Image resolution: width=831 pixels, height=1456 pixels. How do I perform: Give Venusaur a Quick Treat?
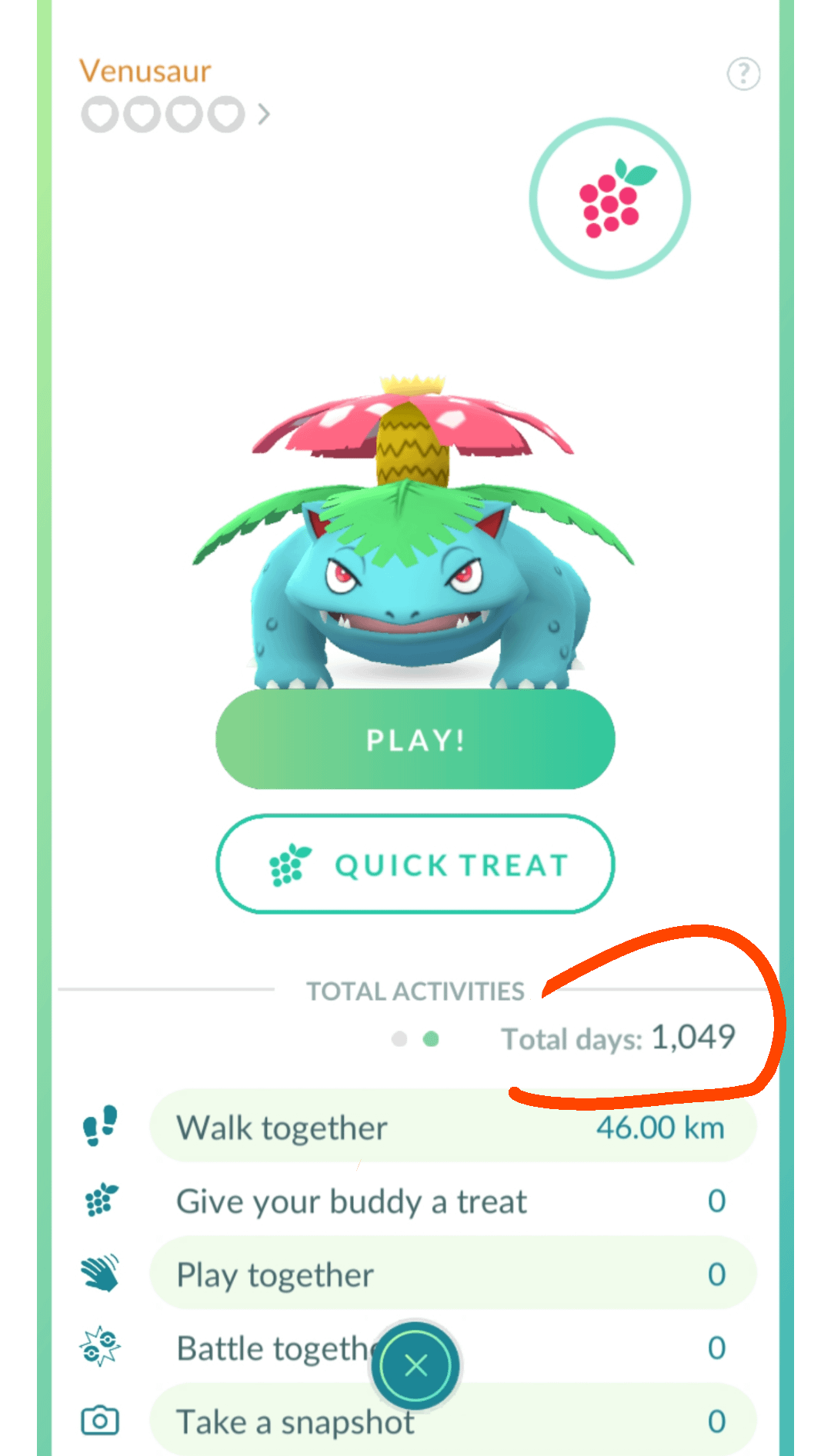pos(415,865)
